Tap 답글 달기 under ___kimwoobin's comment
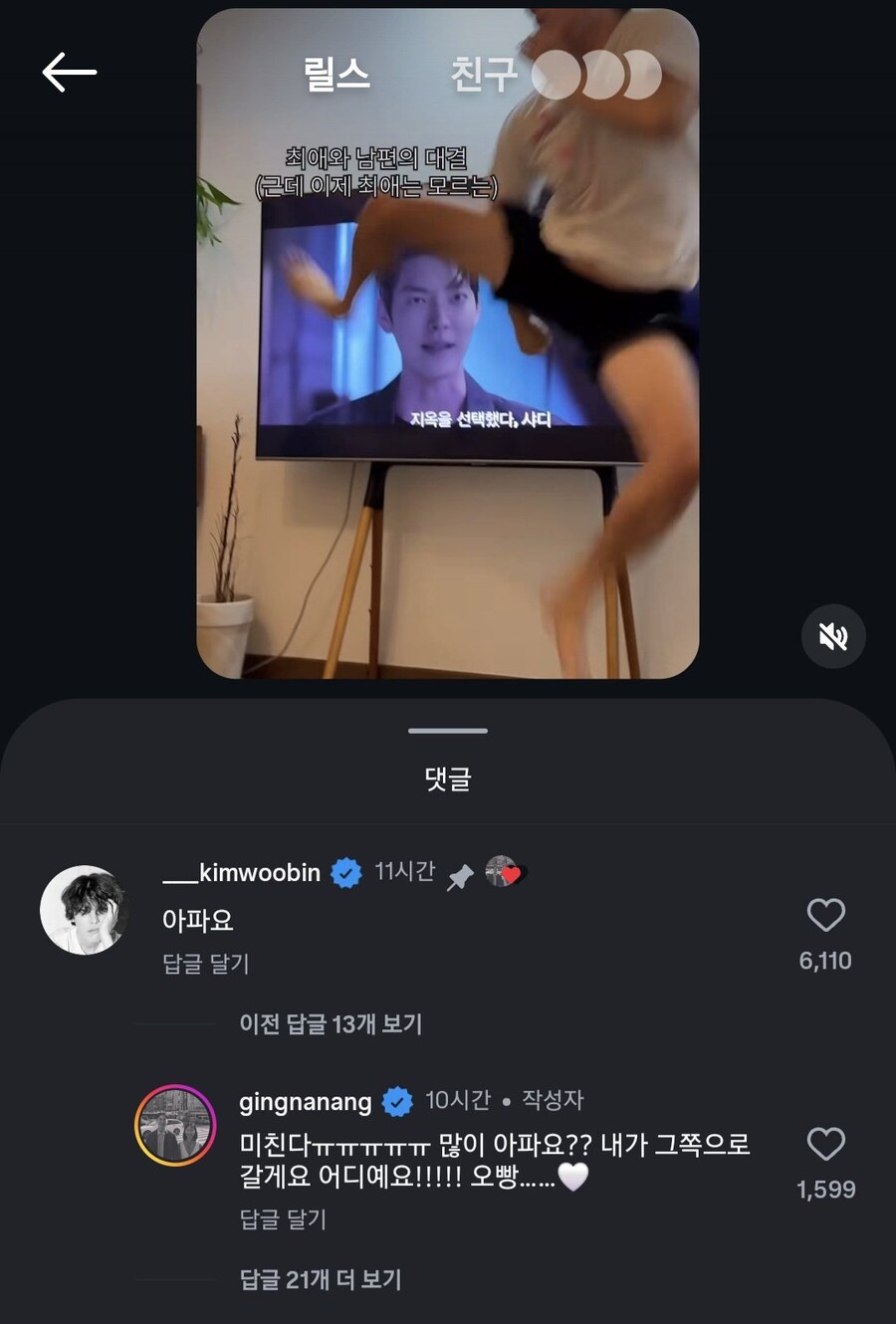 point(204,966)
